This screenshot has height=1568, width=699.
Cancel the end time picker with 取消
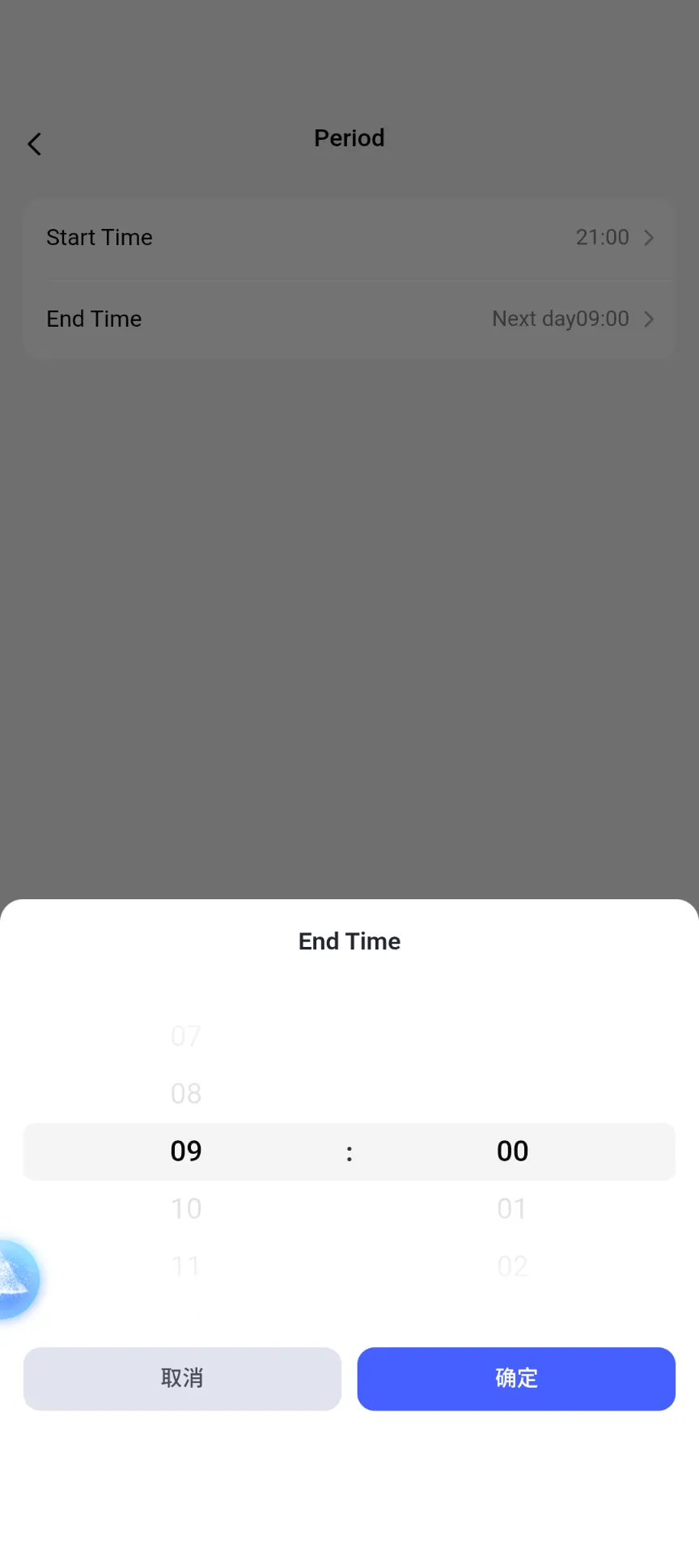(x=182, y=1379)
